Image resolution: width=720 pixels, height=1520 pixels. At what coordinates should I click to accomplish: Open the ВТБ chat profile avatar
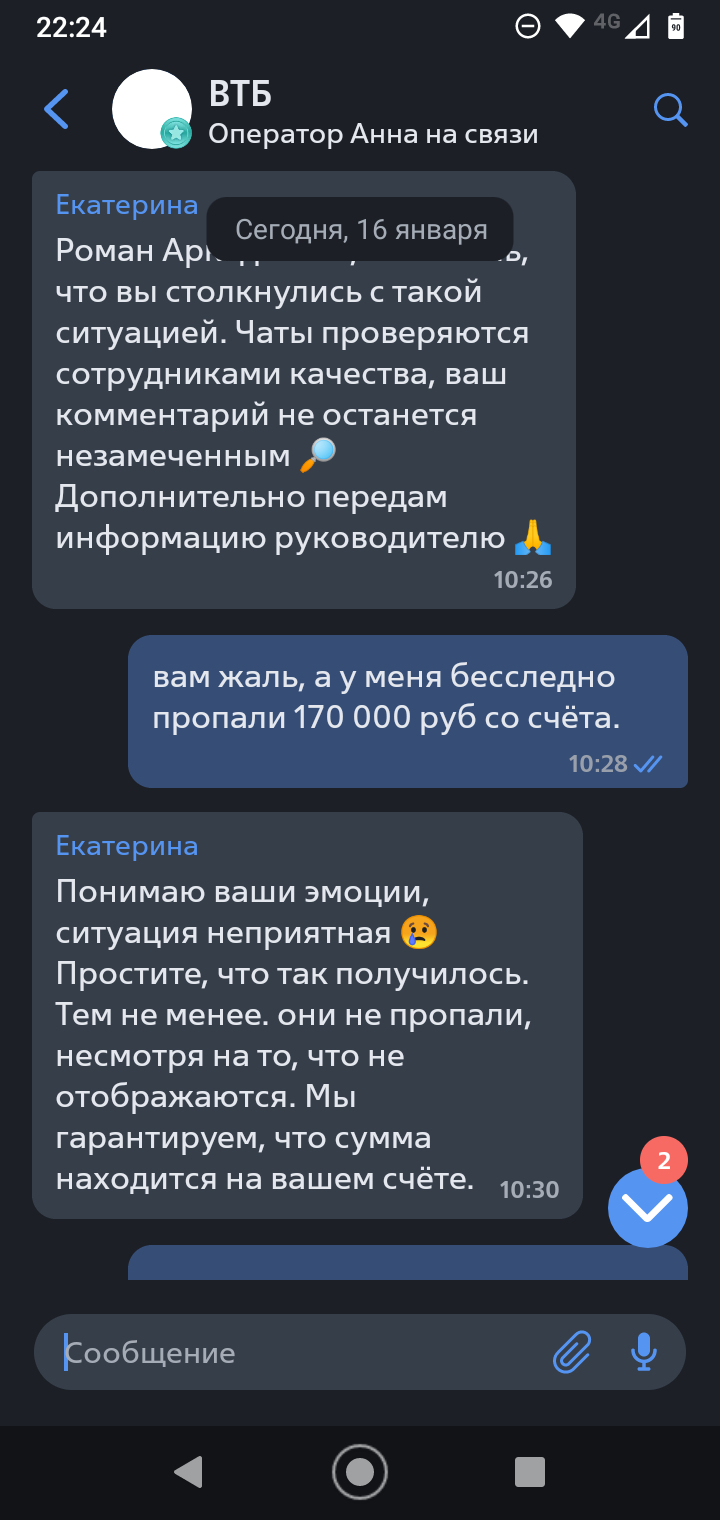pos(152,109)
